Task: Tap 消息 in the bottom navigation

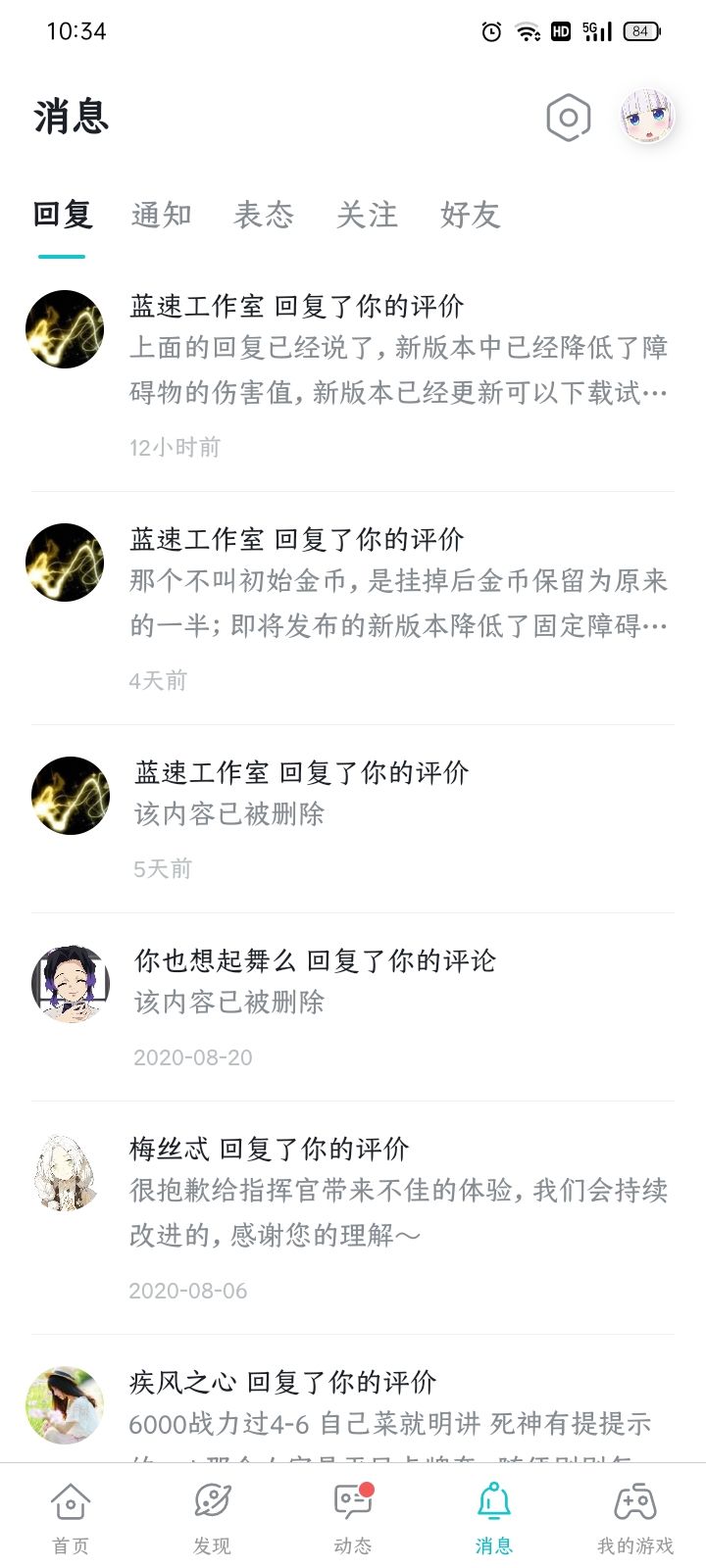Action: pos(494,1517)
